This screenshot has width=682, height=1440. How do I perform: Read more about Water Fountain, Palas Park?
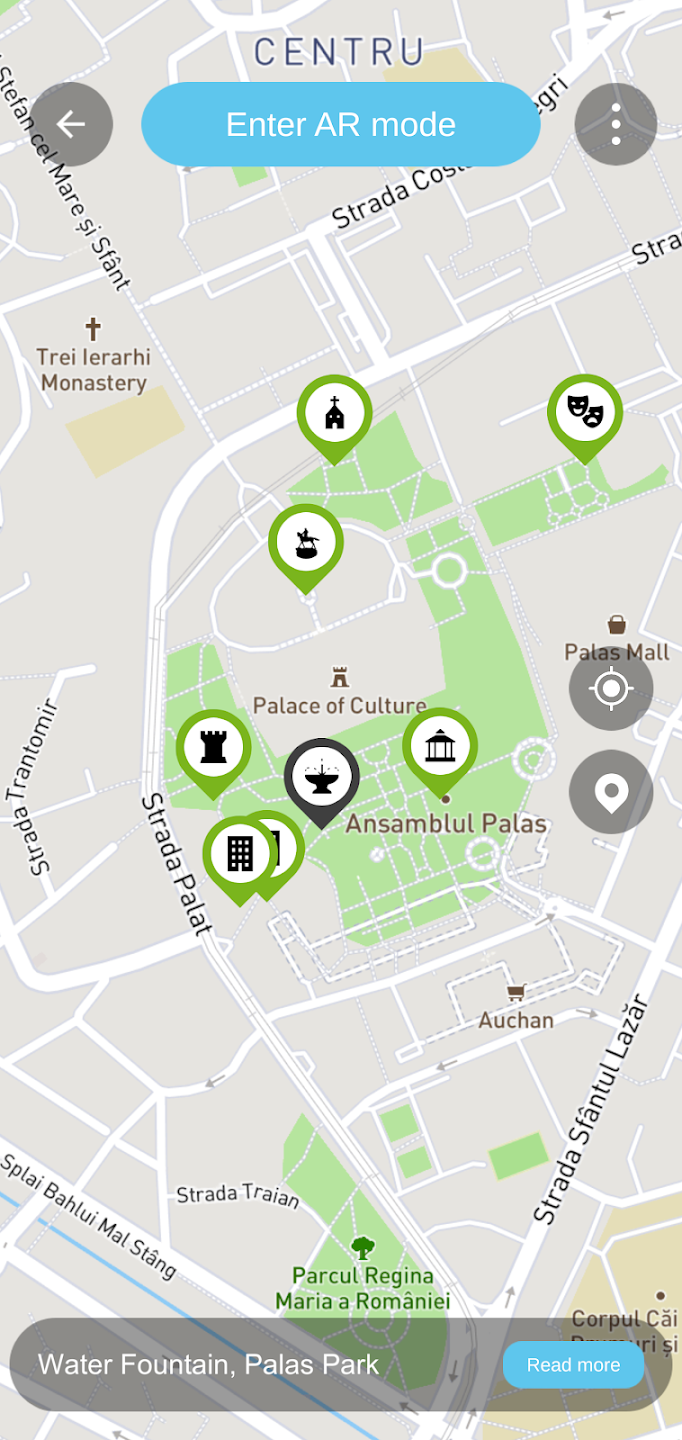(x=573, y=1365)
